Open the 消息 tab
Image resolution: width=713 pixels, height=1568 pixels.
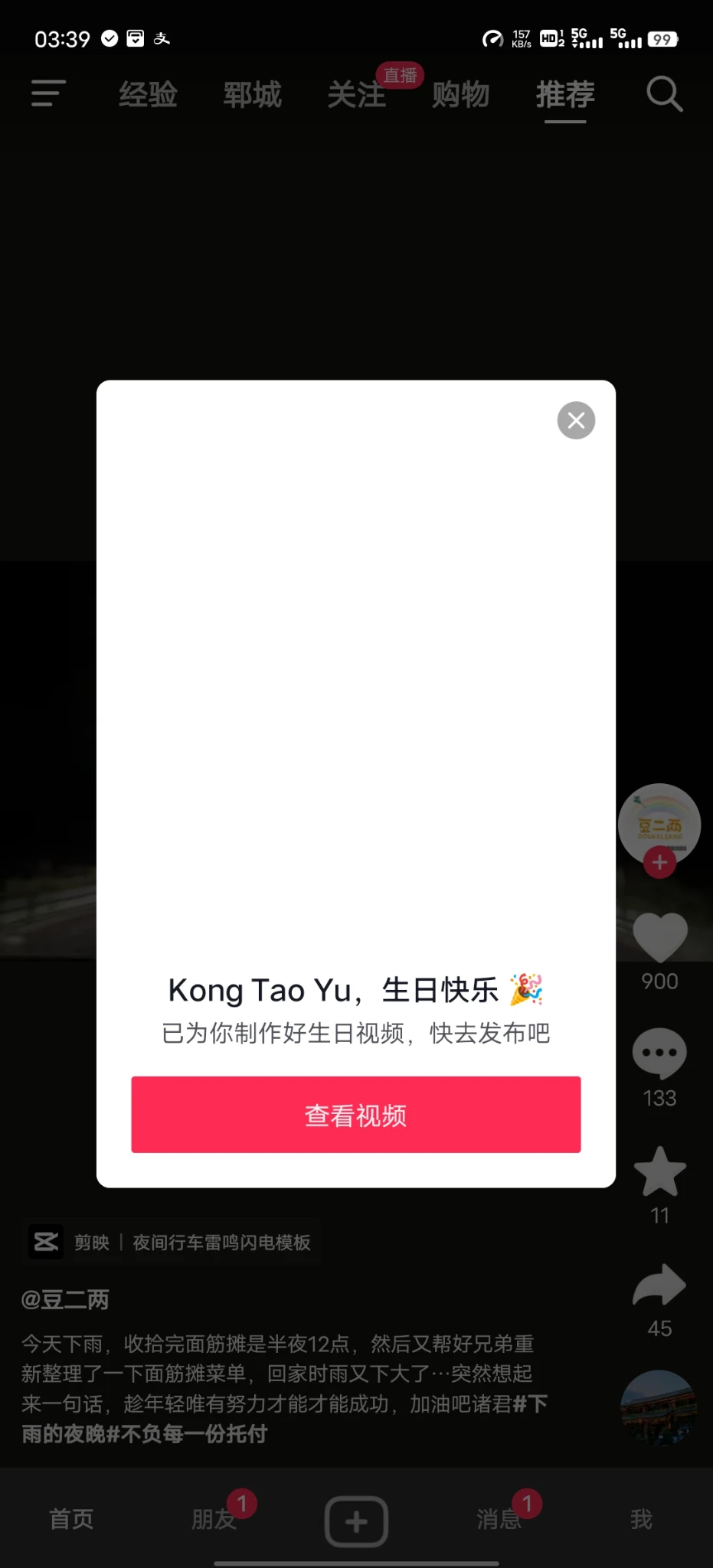[499, 1519]
